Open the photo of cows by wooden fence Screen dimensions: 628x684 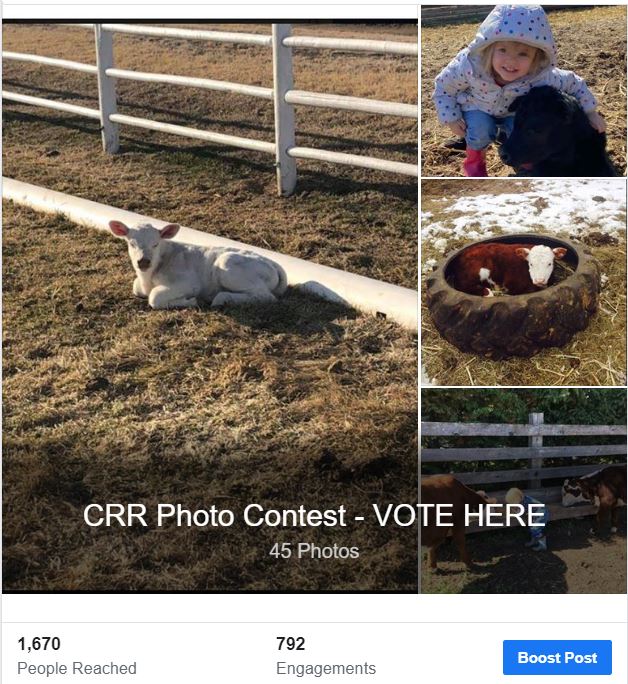click(x=523, y=490)
